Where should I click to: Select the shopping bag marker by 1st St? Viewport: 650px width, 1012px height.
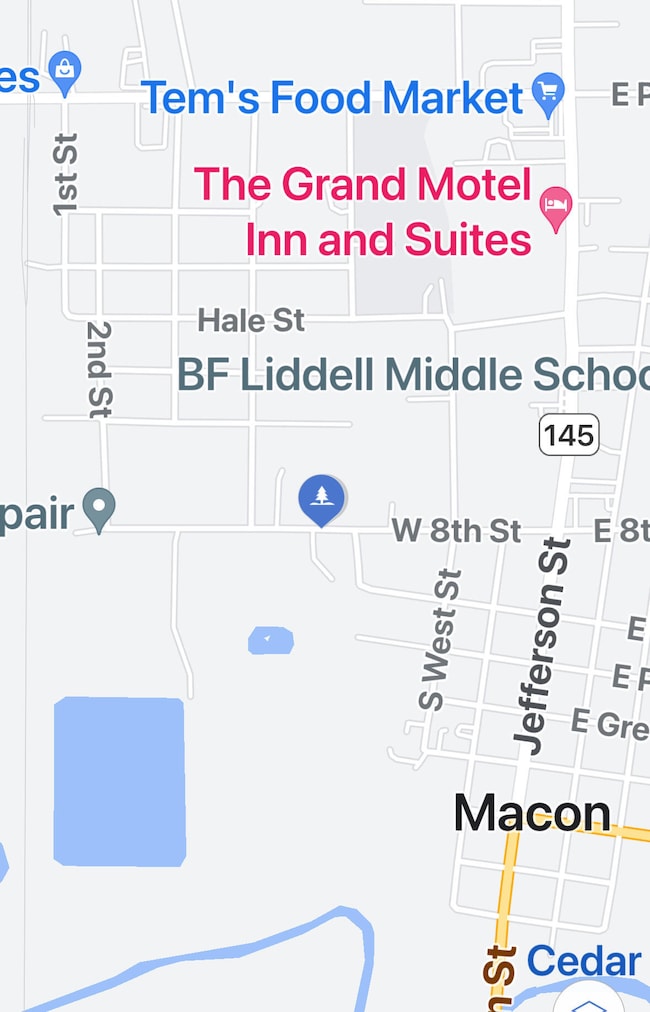[64, 72]
